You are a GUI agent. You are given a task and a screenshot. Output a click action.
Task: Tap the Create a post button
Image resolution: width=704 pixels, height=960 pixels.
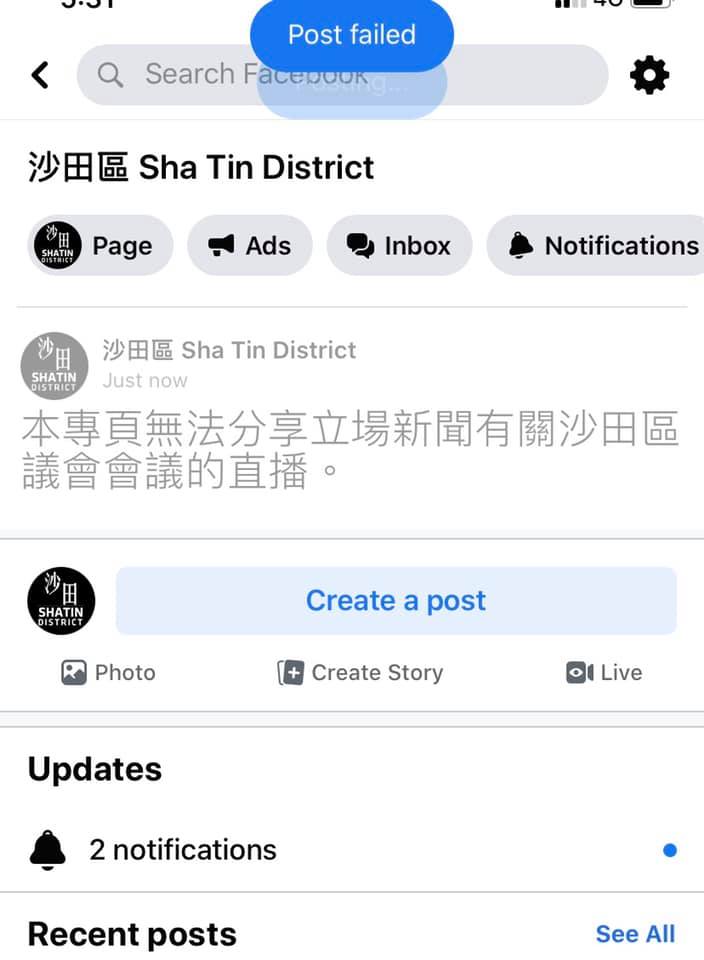[396, 601]
